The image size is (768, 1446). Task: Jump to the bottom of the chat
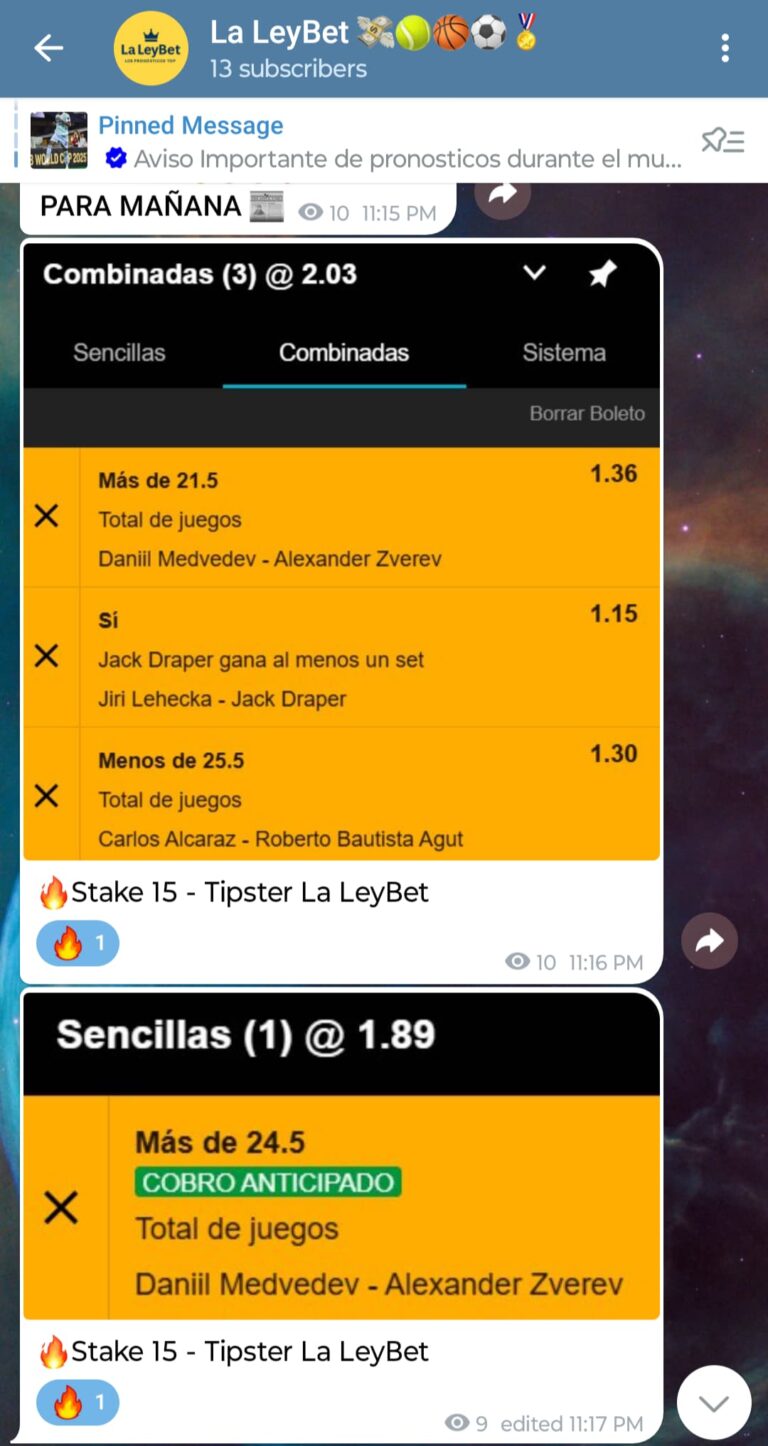click(713, 1403)
